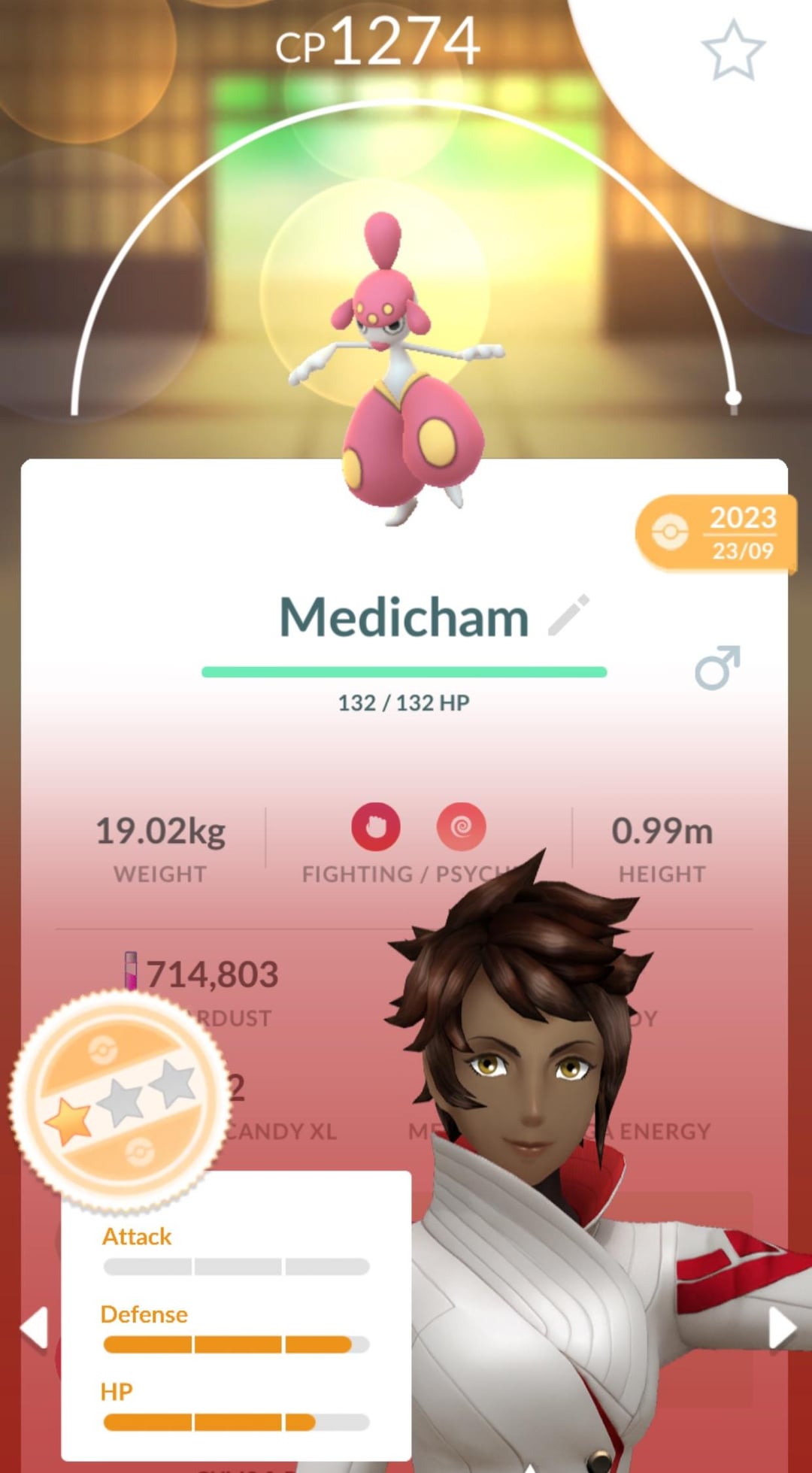The width and height of the screenshot is (812, 1473).
Task: Open the 2023 23/09 catch date badge
Action: pos(714,532)
